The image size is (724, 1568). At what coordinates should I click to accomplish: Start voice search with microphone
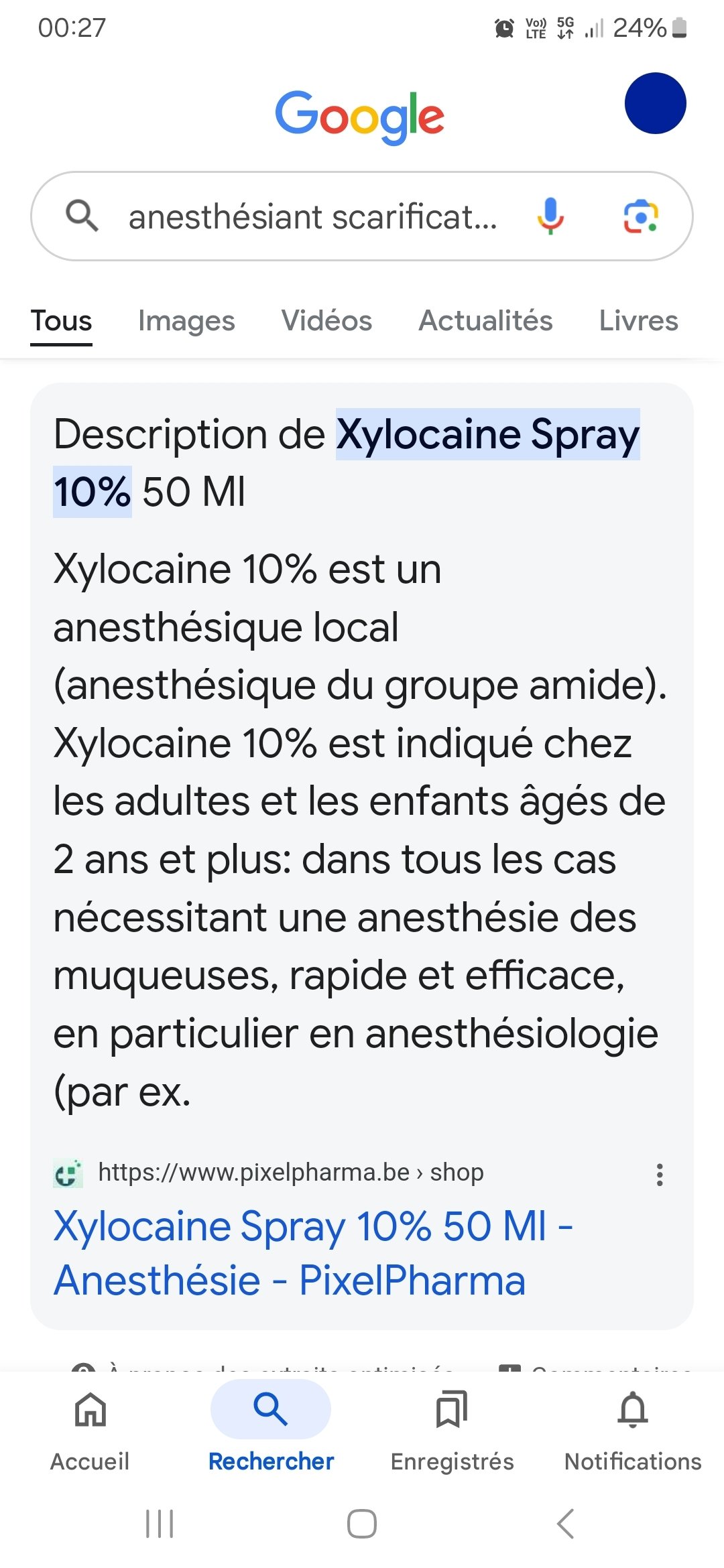pos(550,216)
